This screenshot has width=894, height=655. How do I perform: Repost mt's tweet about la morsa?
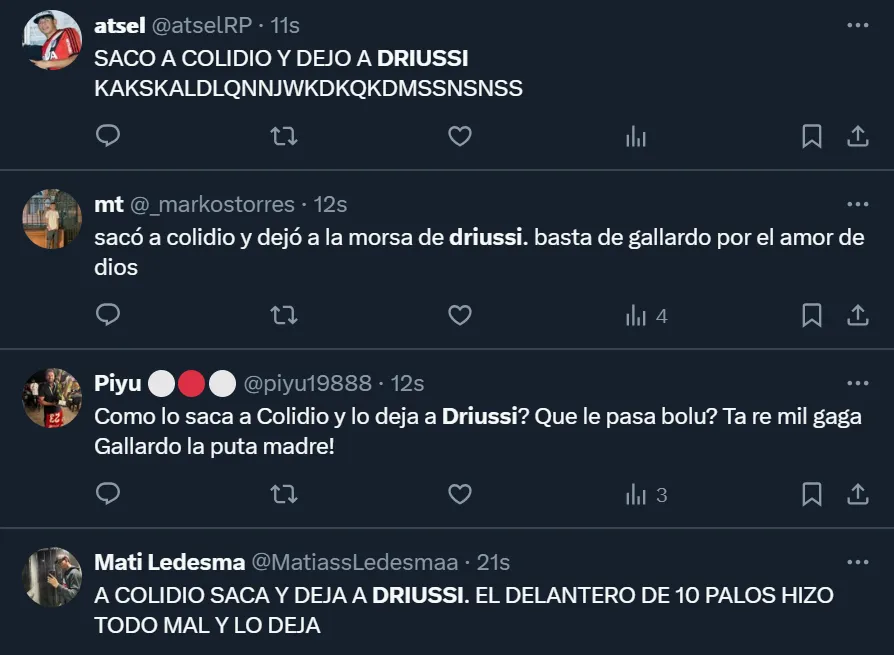(284, 315)
